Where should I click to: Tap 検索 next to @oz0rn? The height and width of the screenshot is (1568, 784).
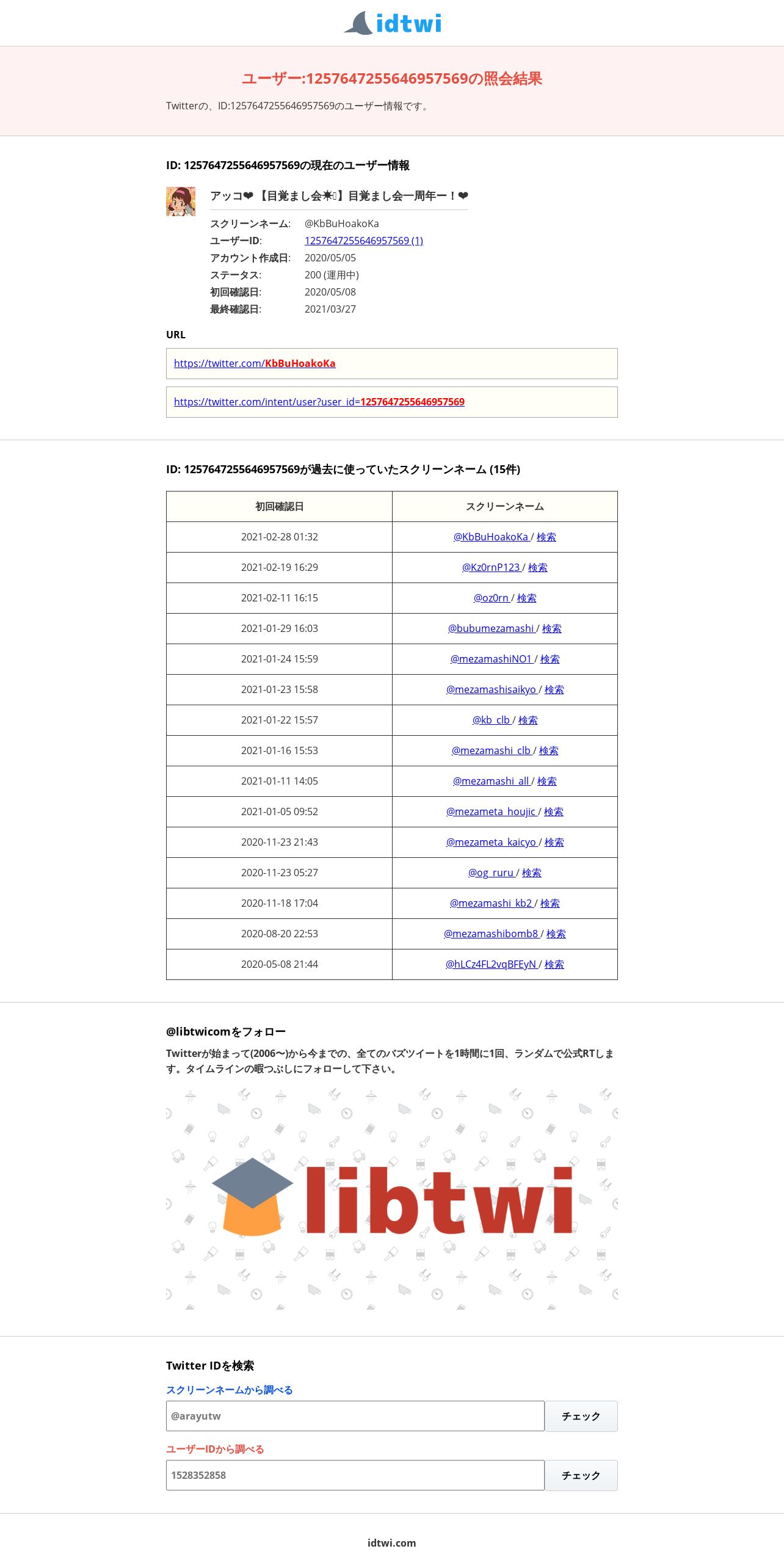coord(527,598)
